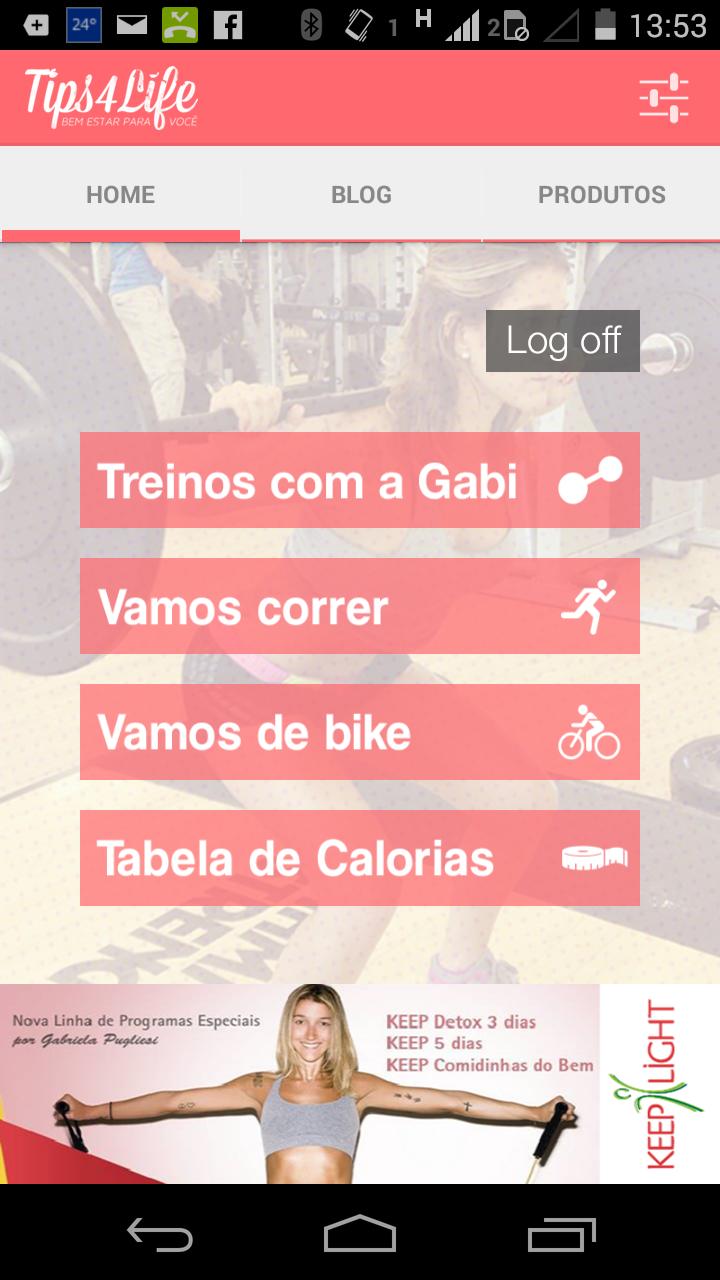
Task: Open the settings sliders icon
Action: [664, 98]
